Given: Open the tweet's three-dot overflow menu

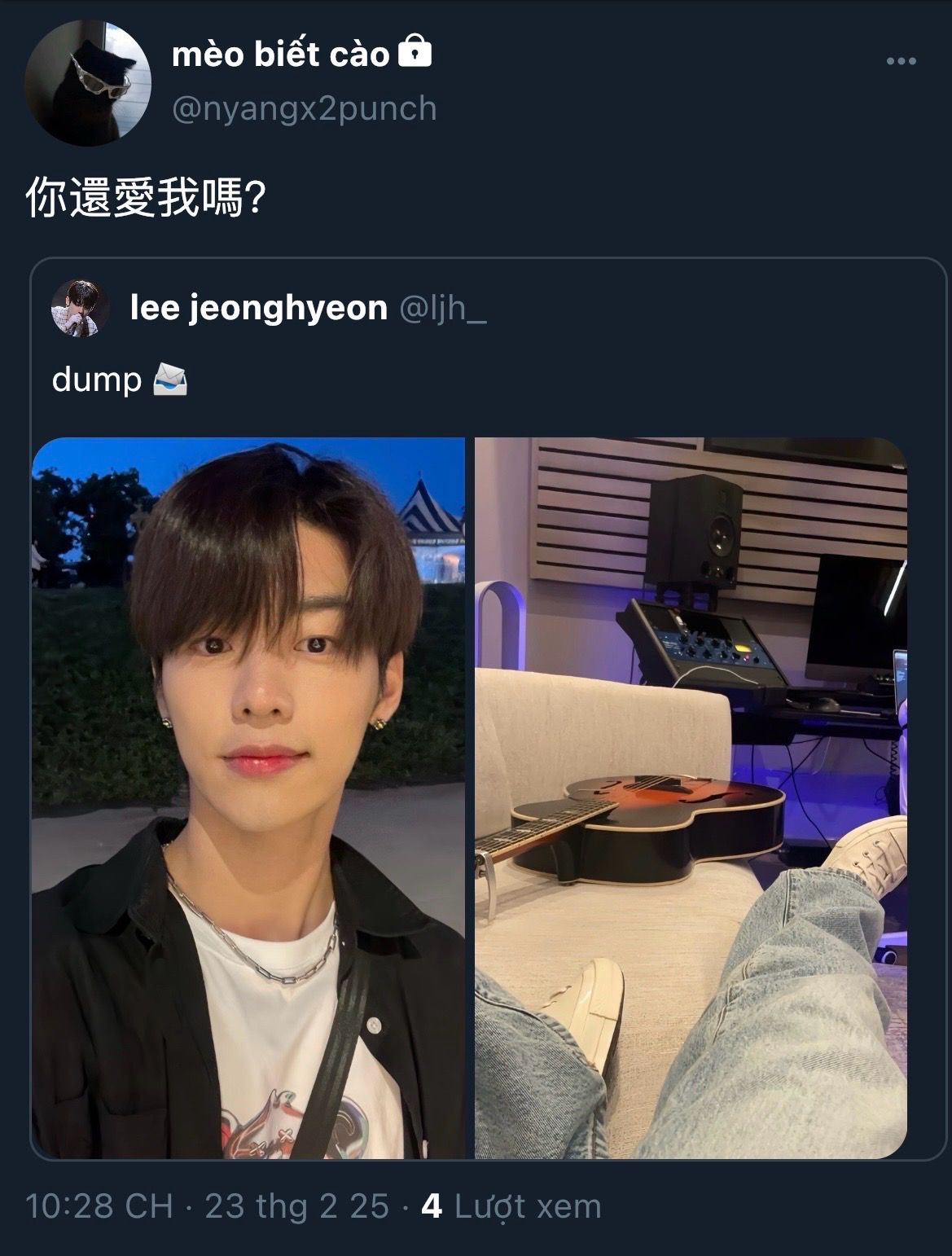Looking at the screenshot, I should click(x=901, y=62).
